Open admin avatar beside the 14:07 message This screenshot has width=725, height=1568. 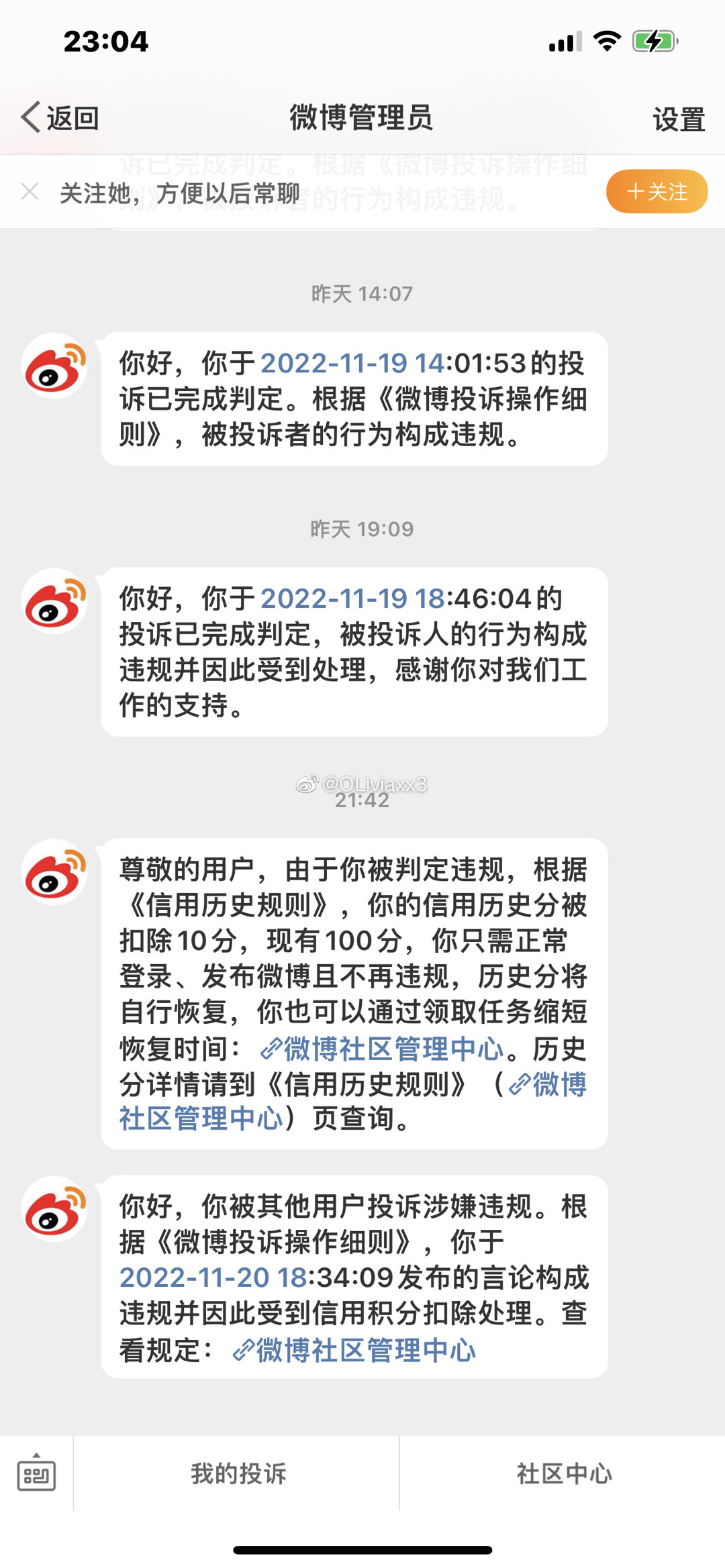(55, 366)
